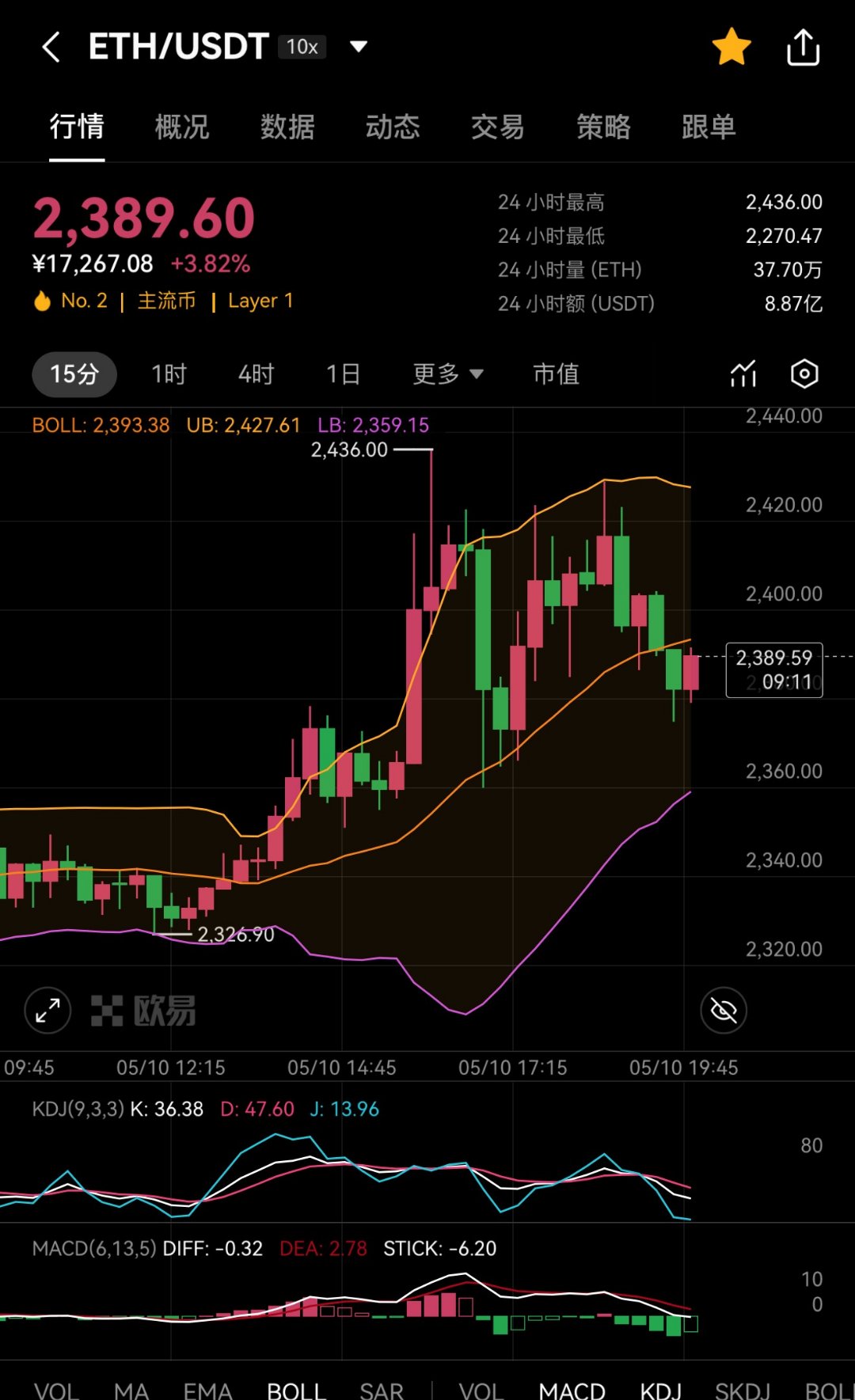Open the chart settings gear
Screen dimensions: 855x1400
(804, 374)
